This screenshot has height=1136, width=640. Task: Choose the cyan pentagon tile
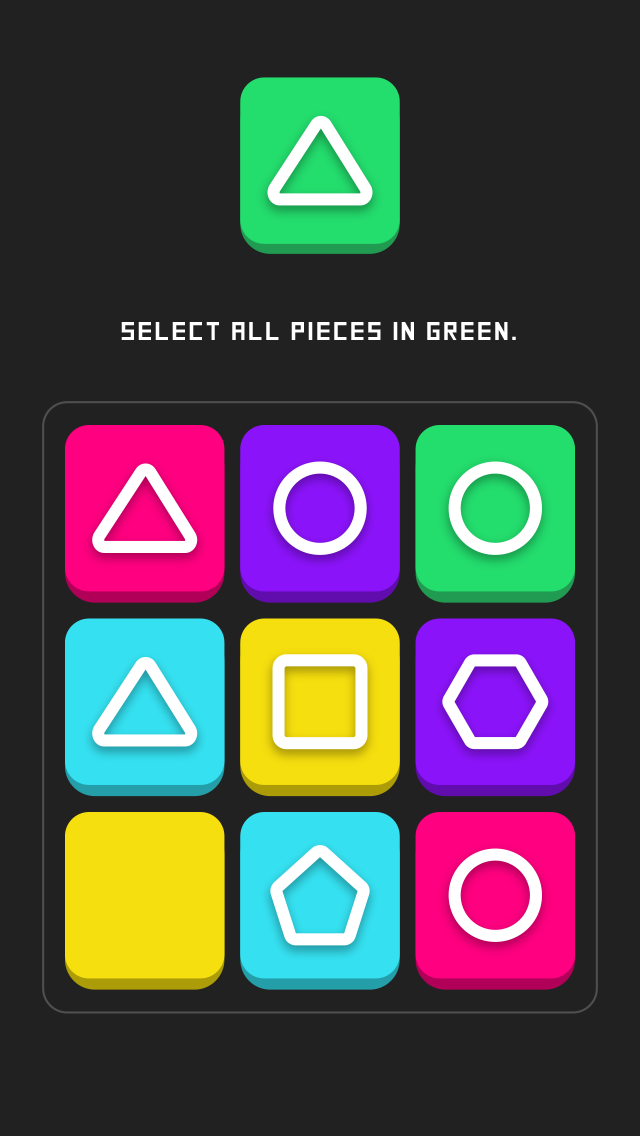pos(320,895)
